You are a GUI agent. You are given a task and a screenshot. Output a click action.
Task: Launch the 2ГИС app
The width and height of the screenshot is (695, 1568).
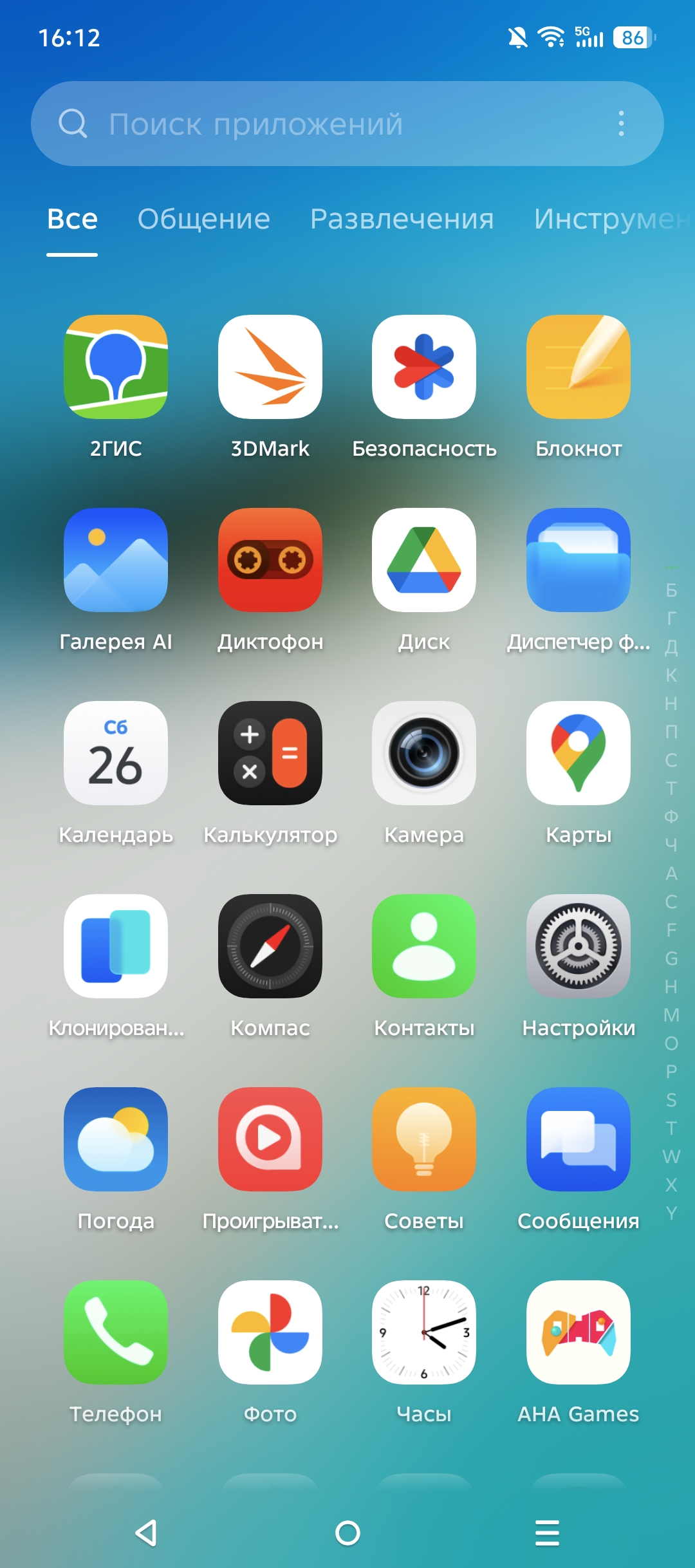(x=116, y=367)
